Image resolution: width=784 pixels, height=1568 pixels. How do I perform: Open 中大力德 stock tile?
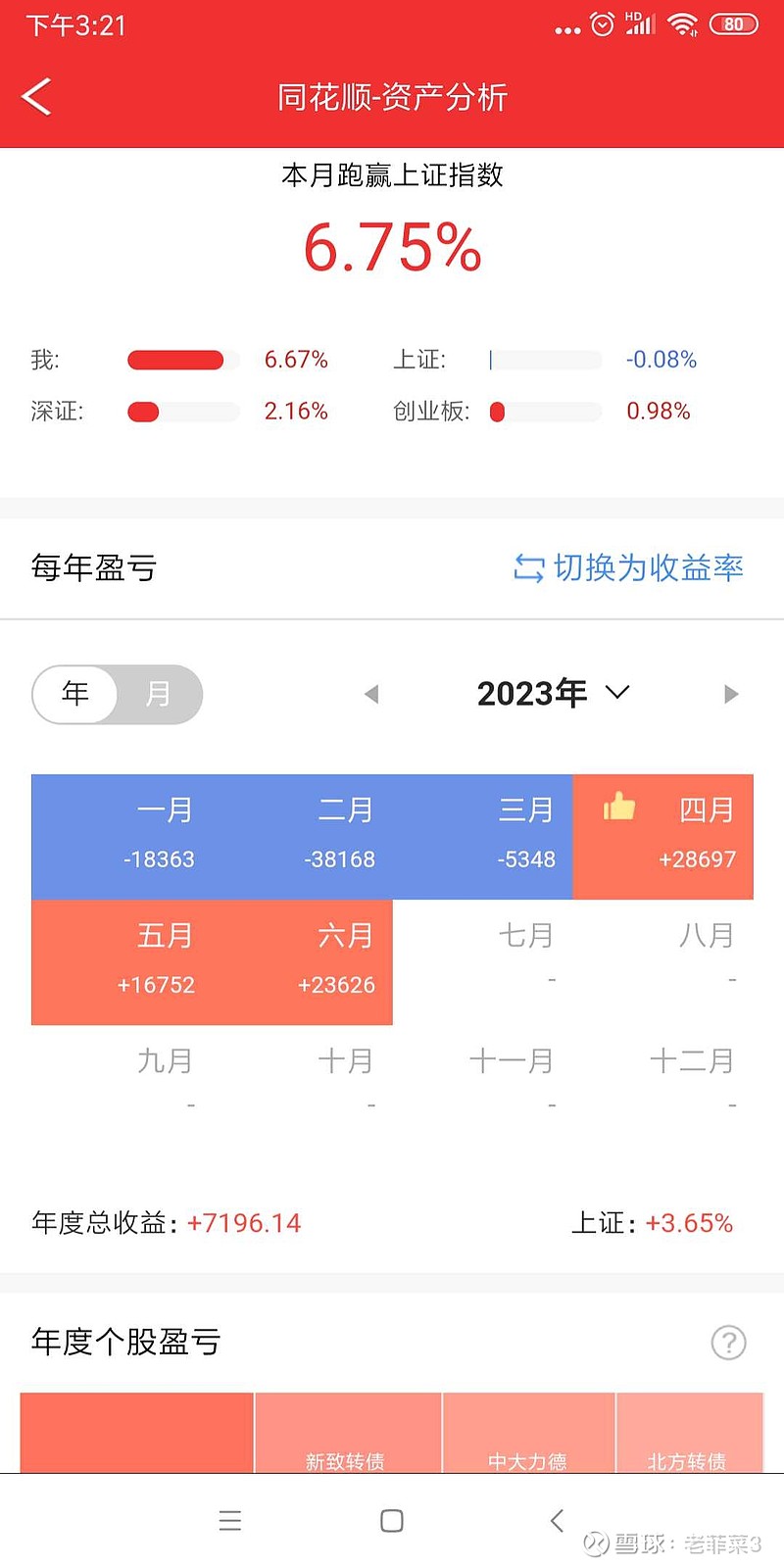coord(529,1433)
